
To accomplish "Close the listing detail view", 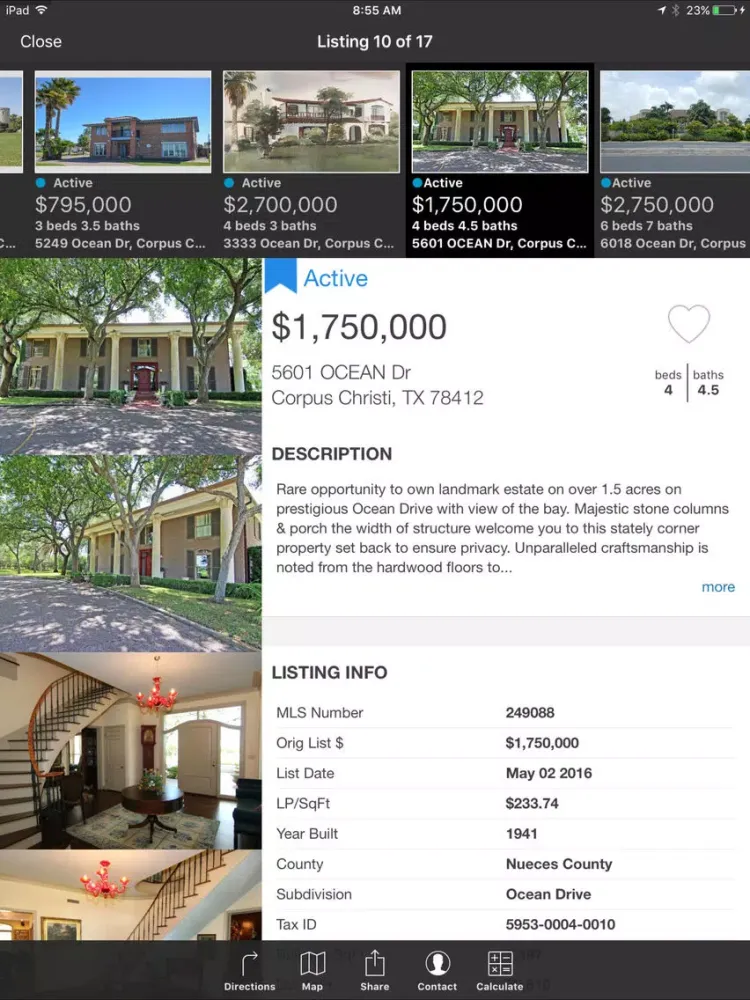I will tap(41, 42).
